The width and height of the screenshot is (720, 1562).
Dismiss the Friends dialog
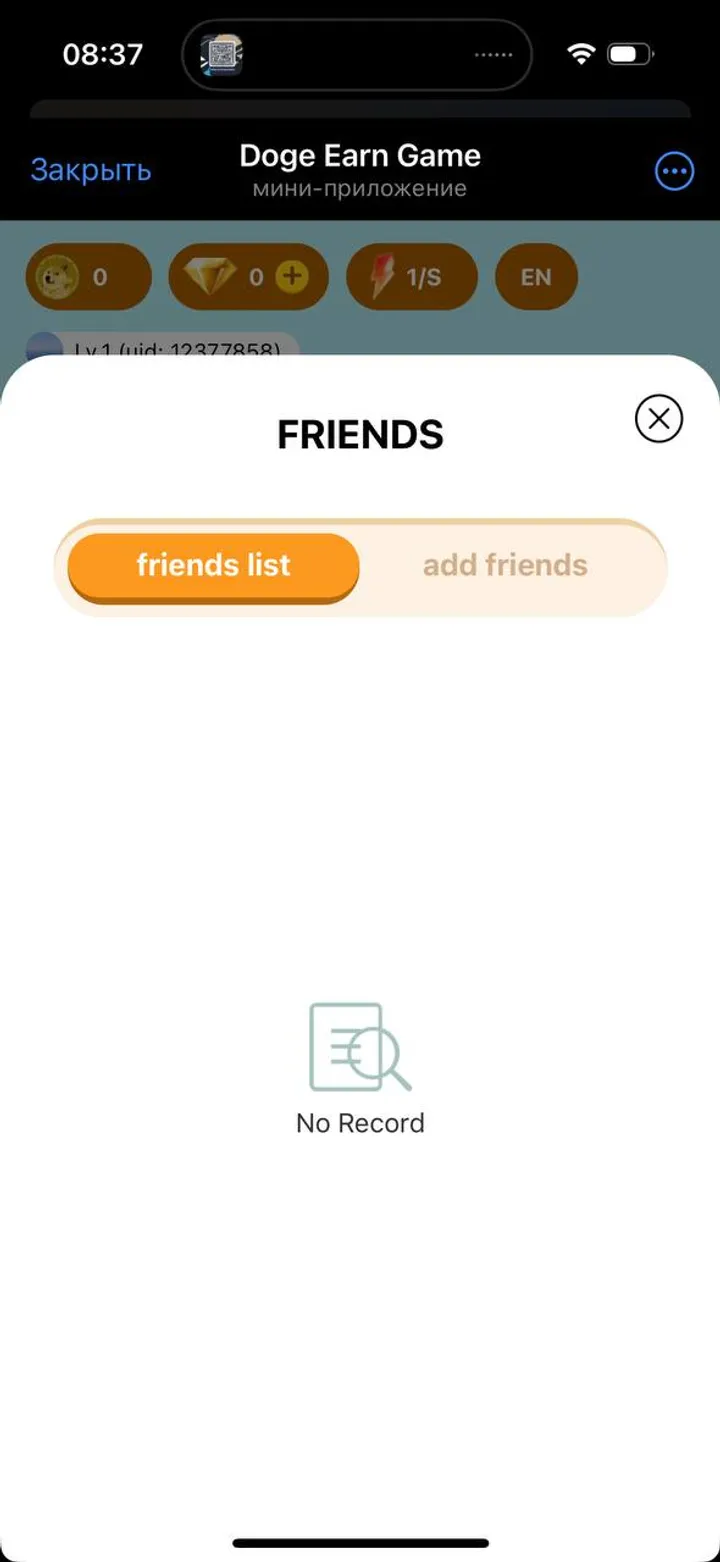(658, 419)
